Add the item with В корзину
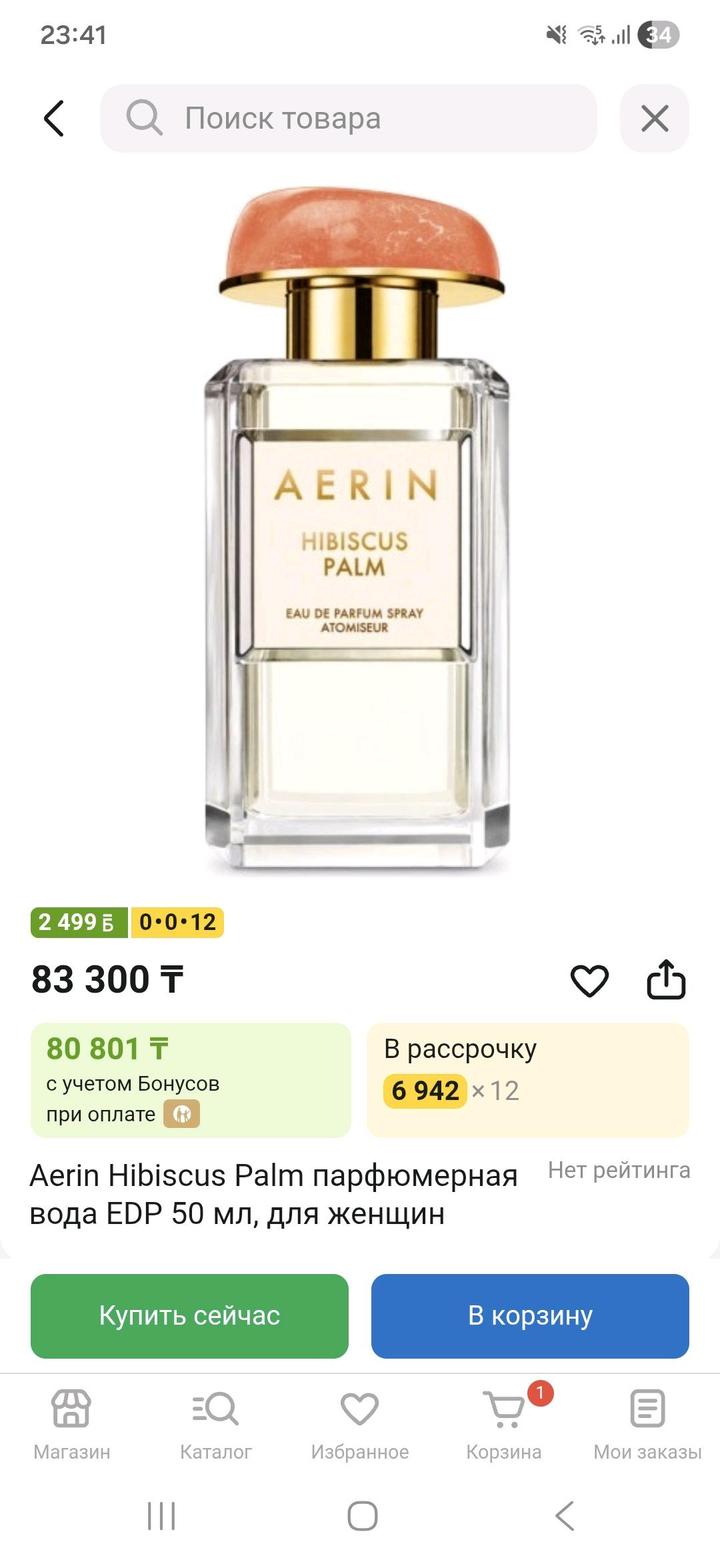 click(530, 1316)
